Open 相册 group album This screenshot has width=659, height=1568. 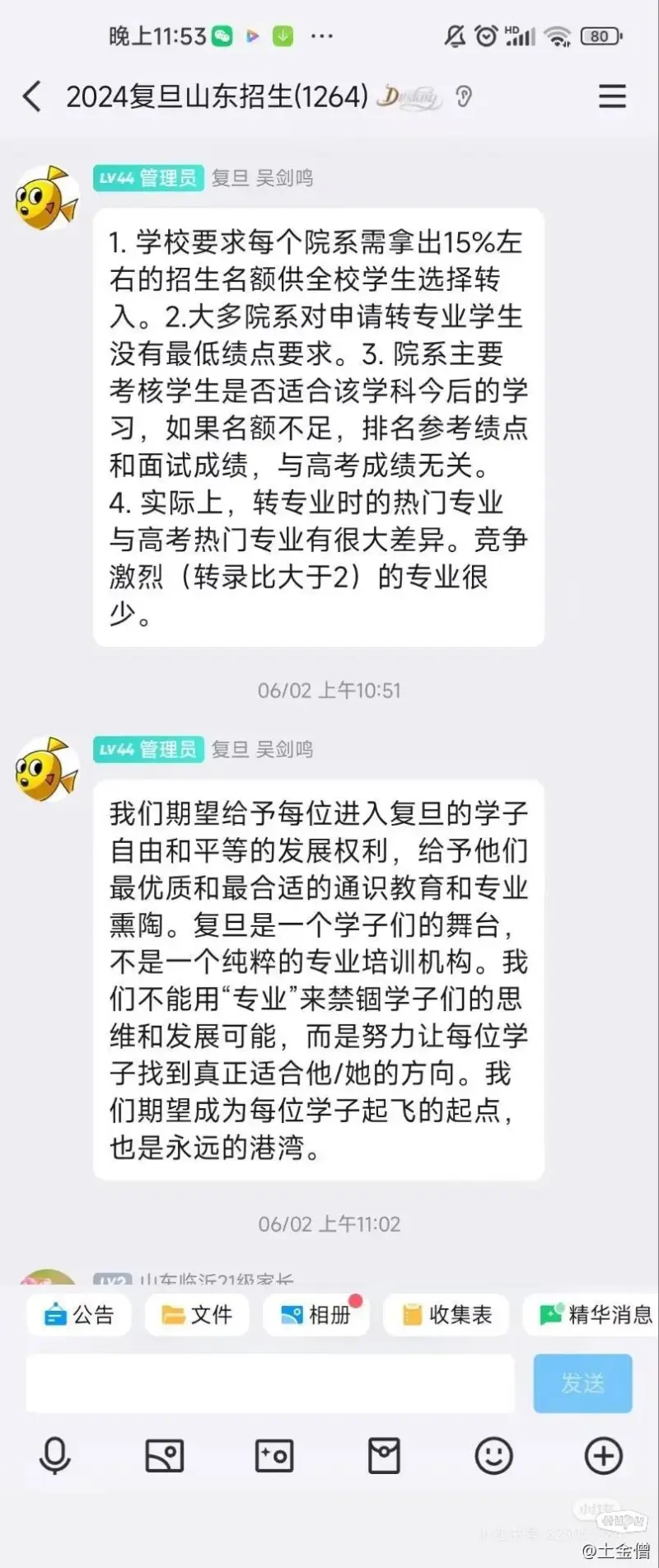coord(316,1314)
